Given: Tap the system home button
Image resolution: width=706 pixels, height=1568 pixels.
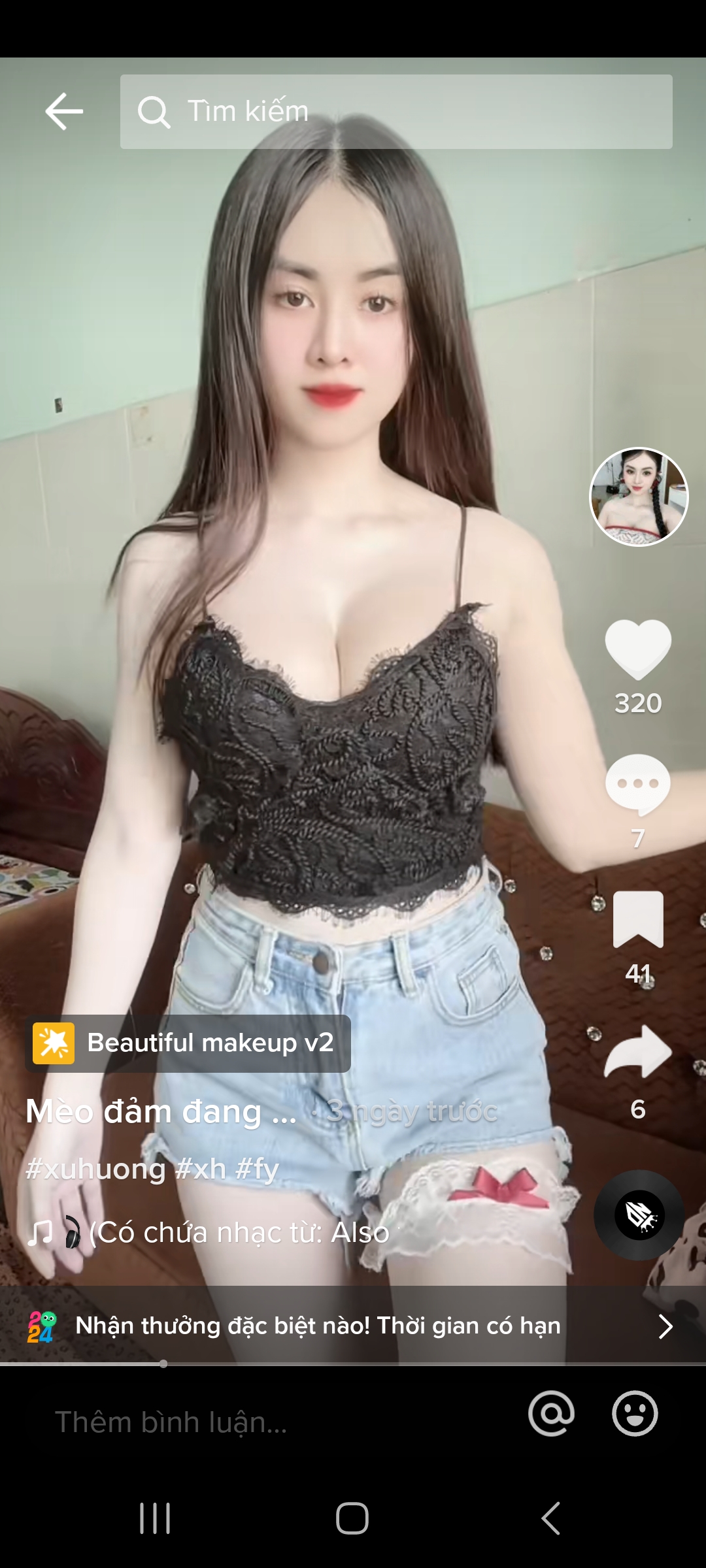Looking at the screenshot, I should click(x=352, y=1518).
